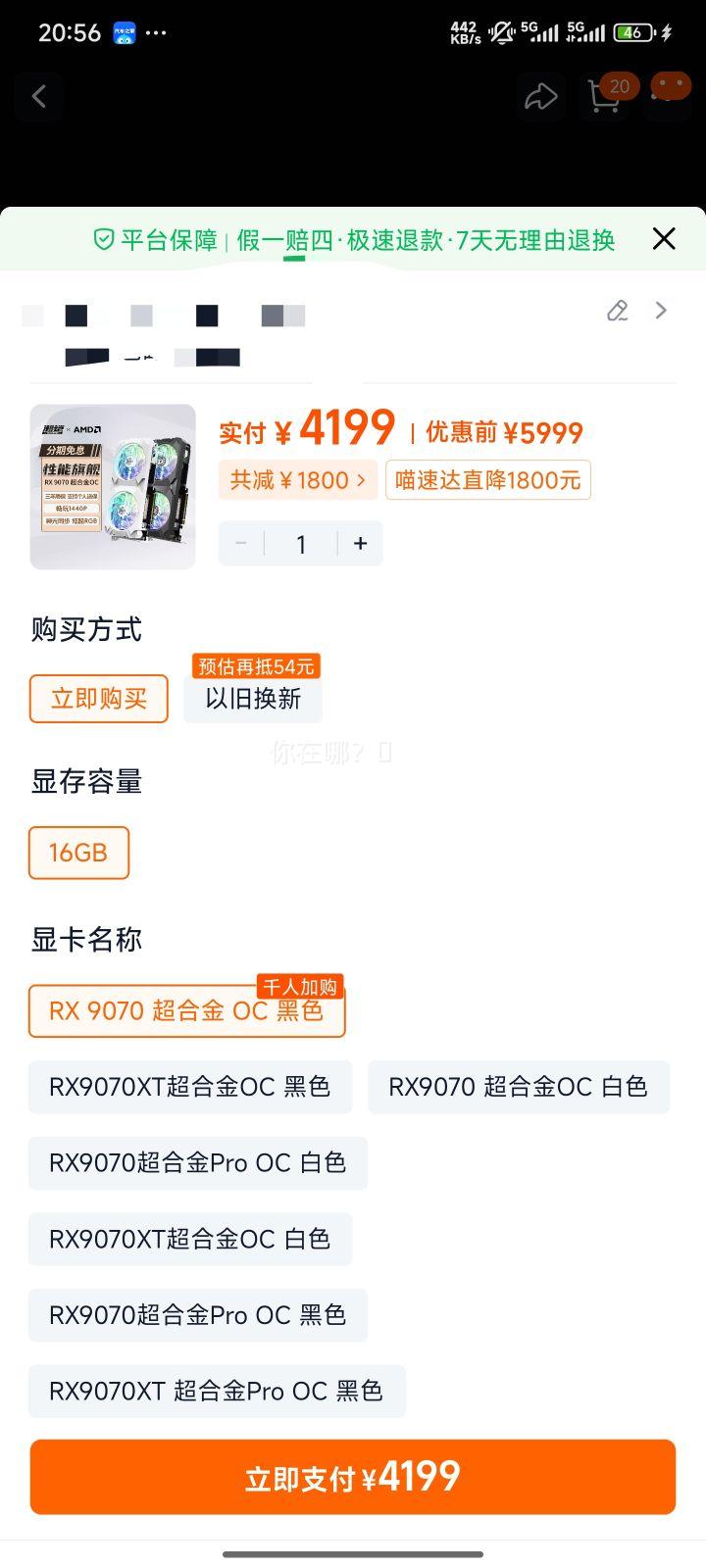706x1568 pixels.
Task: Expand the 共减¥1800 discount details
Action: pyautogui.click(x=297, y=480)
